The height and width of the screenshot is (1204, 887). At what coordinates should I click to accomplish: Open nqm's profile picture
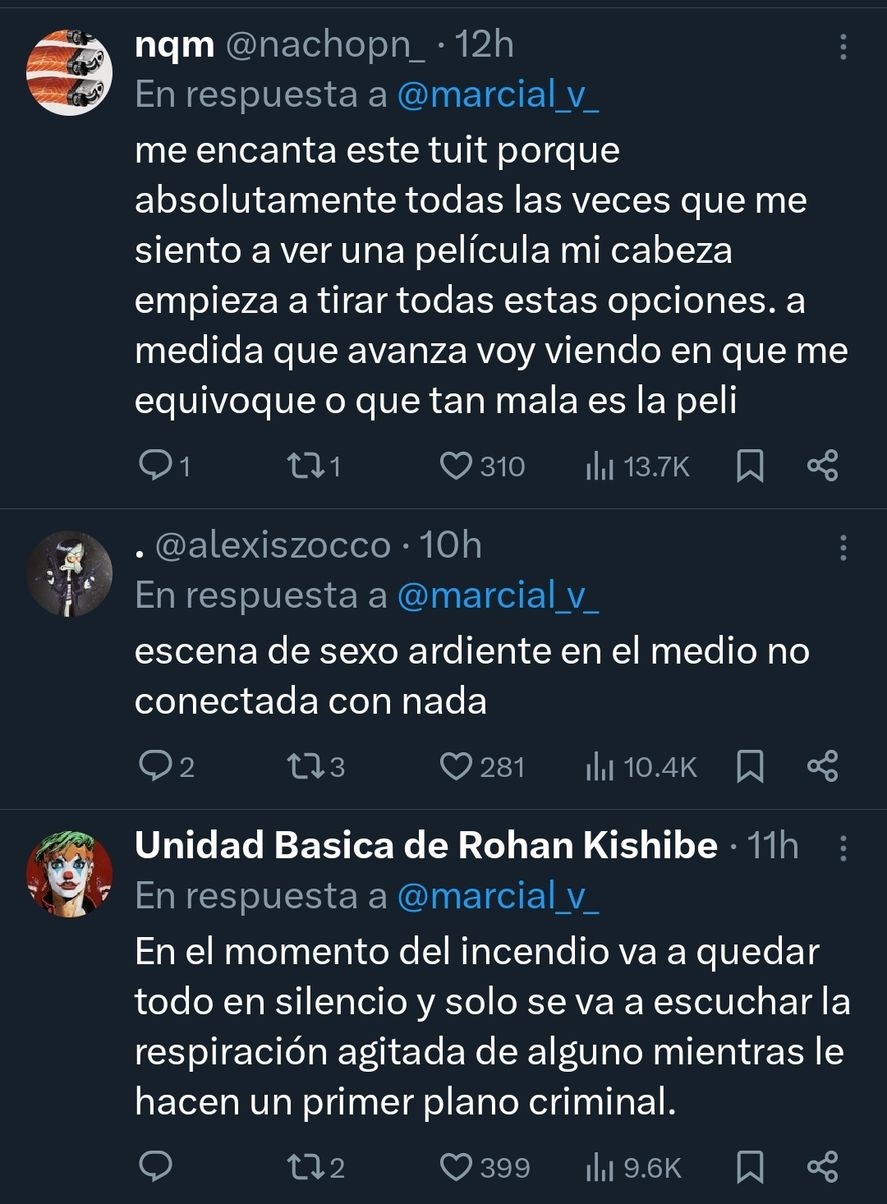(x=68, y=72)
